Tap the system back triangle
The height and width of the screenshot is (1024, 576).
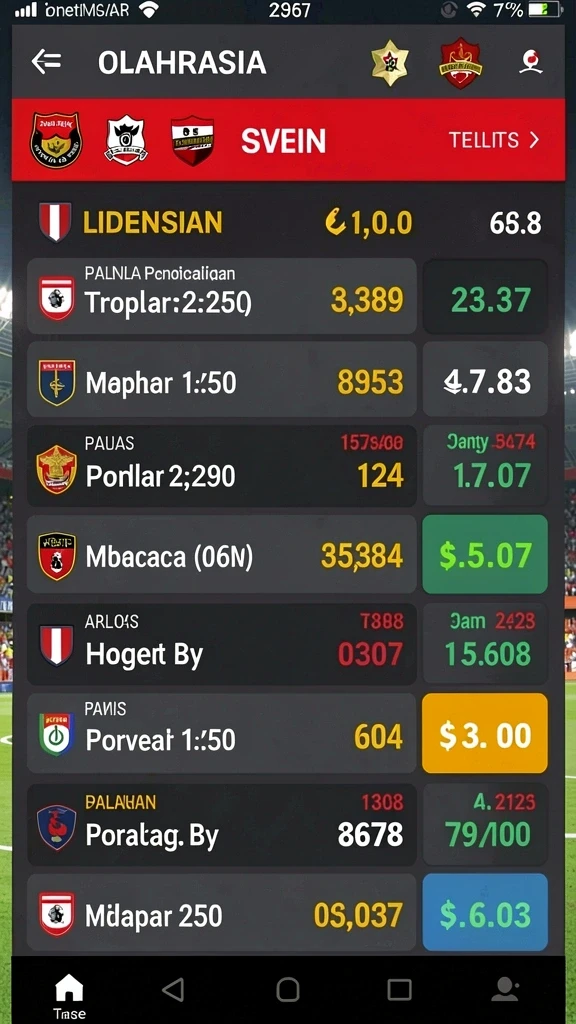[173, 990]
